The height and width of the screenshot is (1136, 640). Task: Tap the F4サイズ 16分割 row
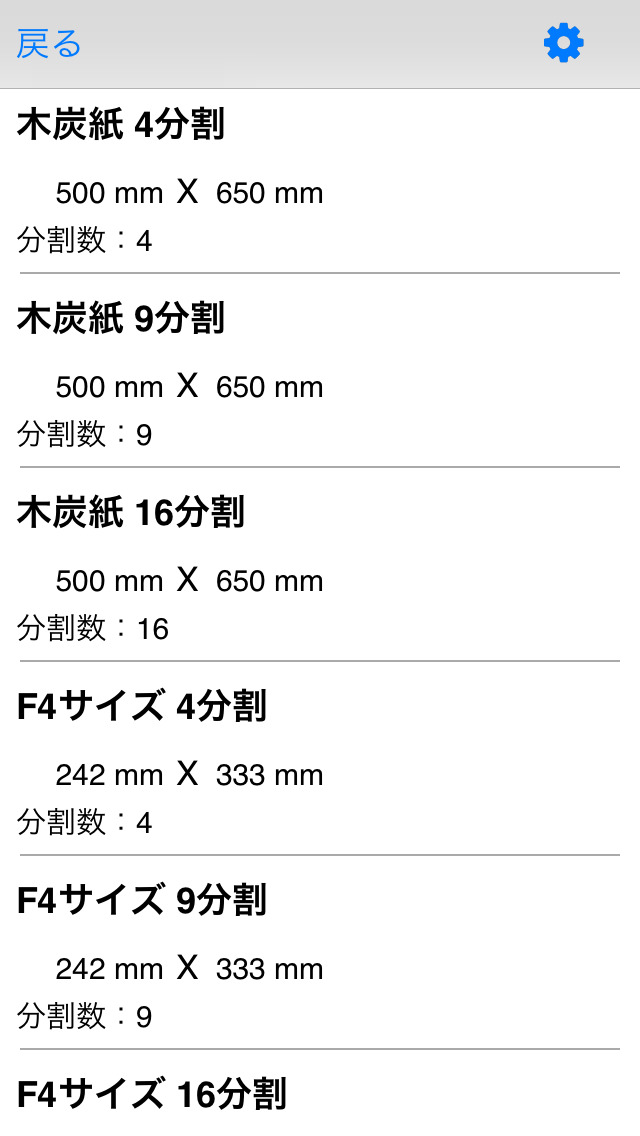(x=320, y=1096)
